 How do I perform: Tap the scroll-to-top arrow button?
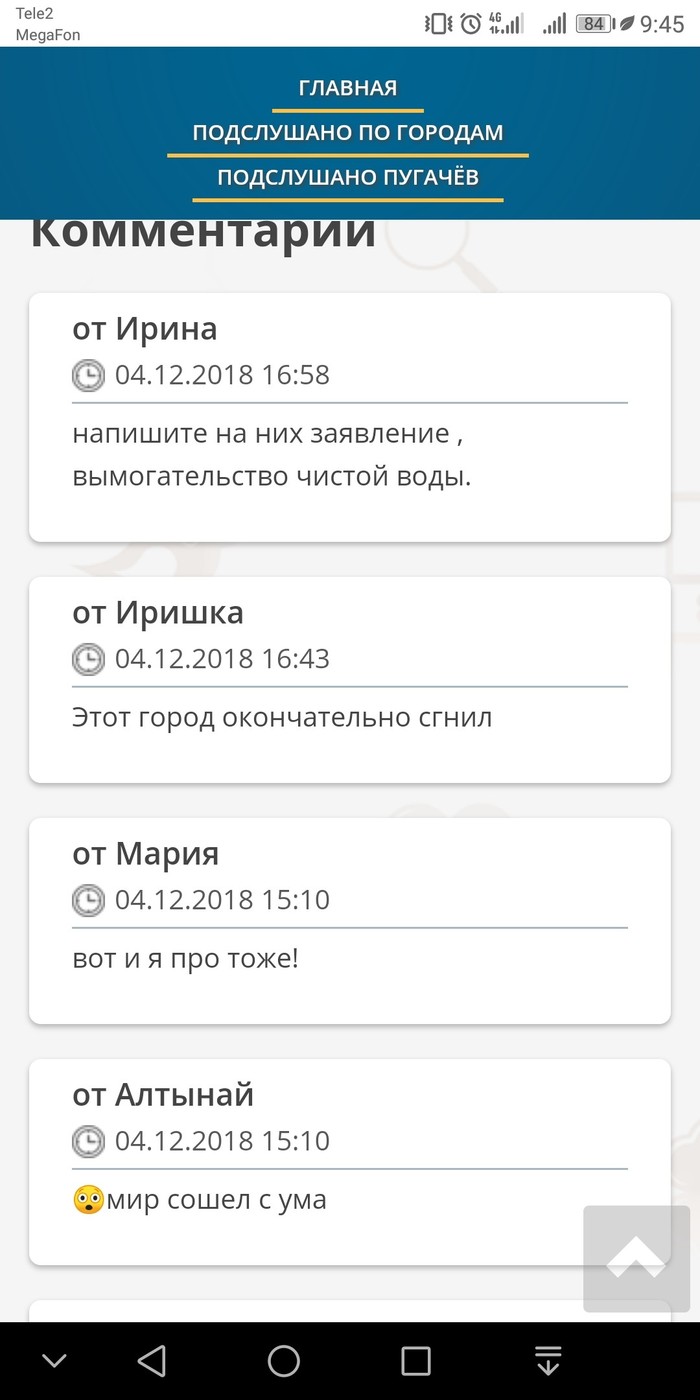[x=635, y=1259]
